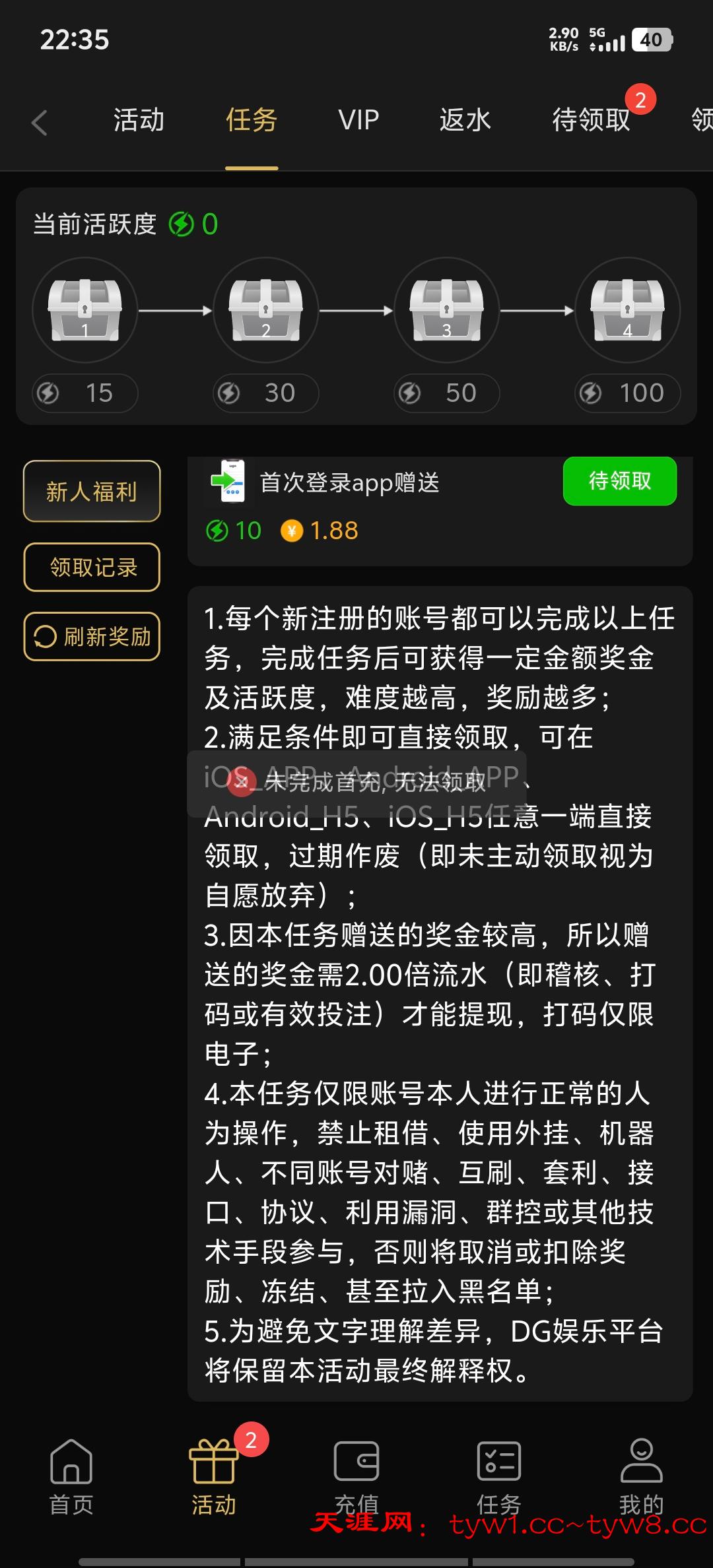
Task: View 领取记录 claim history
Action: click(92, 568)
